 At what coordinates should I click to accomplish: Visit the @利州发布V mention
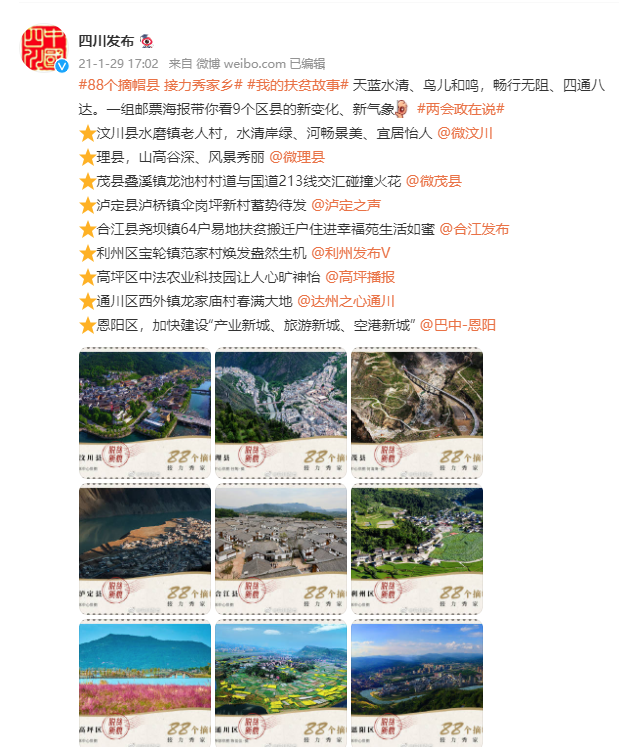click(x=350, y=253)
